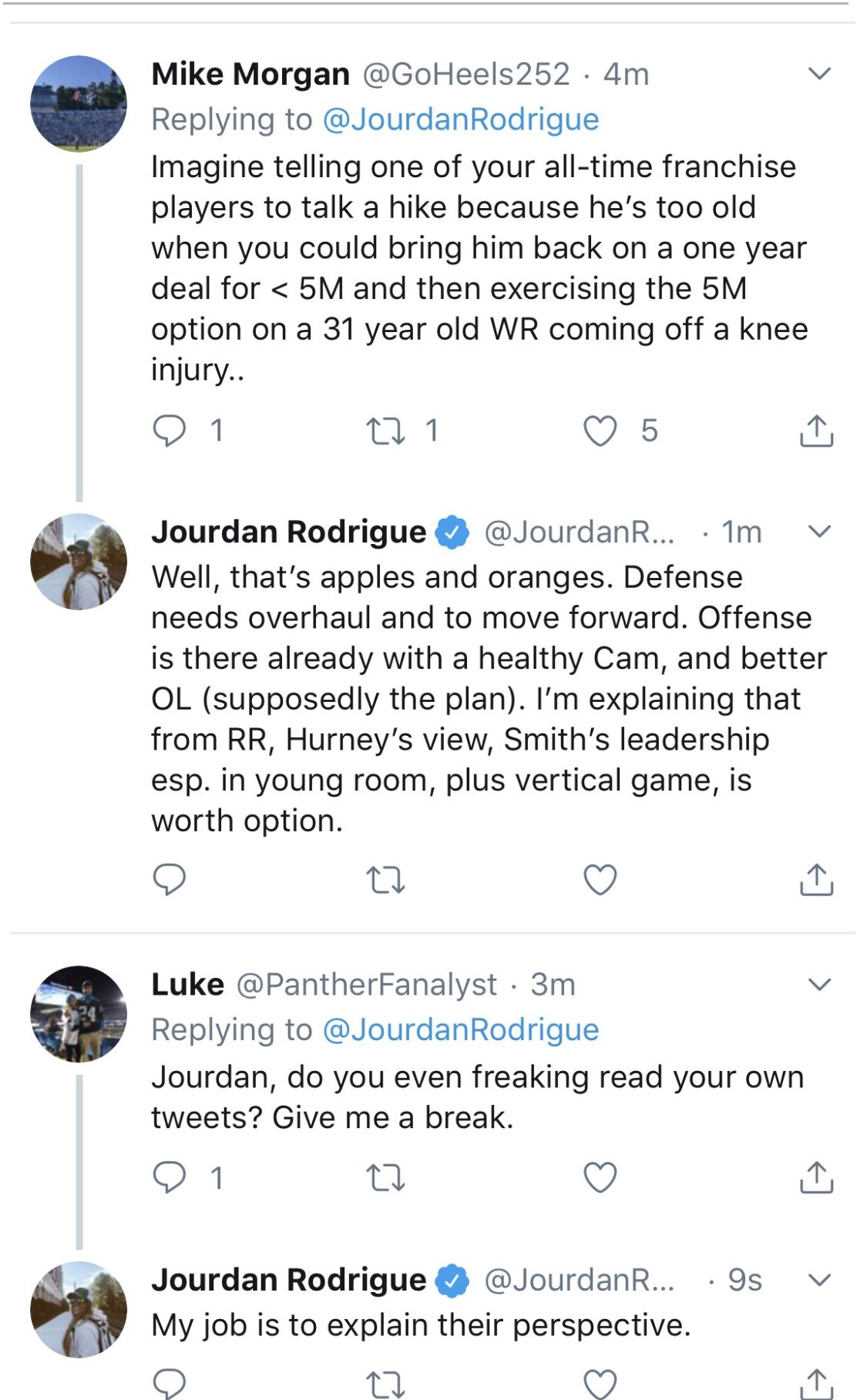867x1400 pixels.
Task: Open chevron menu on Jourdan's 1m tweet
Action: point(818,532)
